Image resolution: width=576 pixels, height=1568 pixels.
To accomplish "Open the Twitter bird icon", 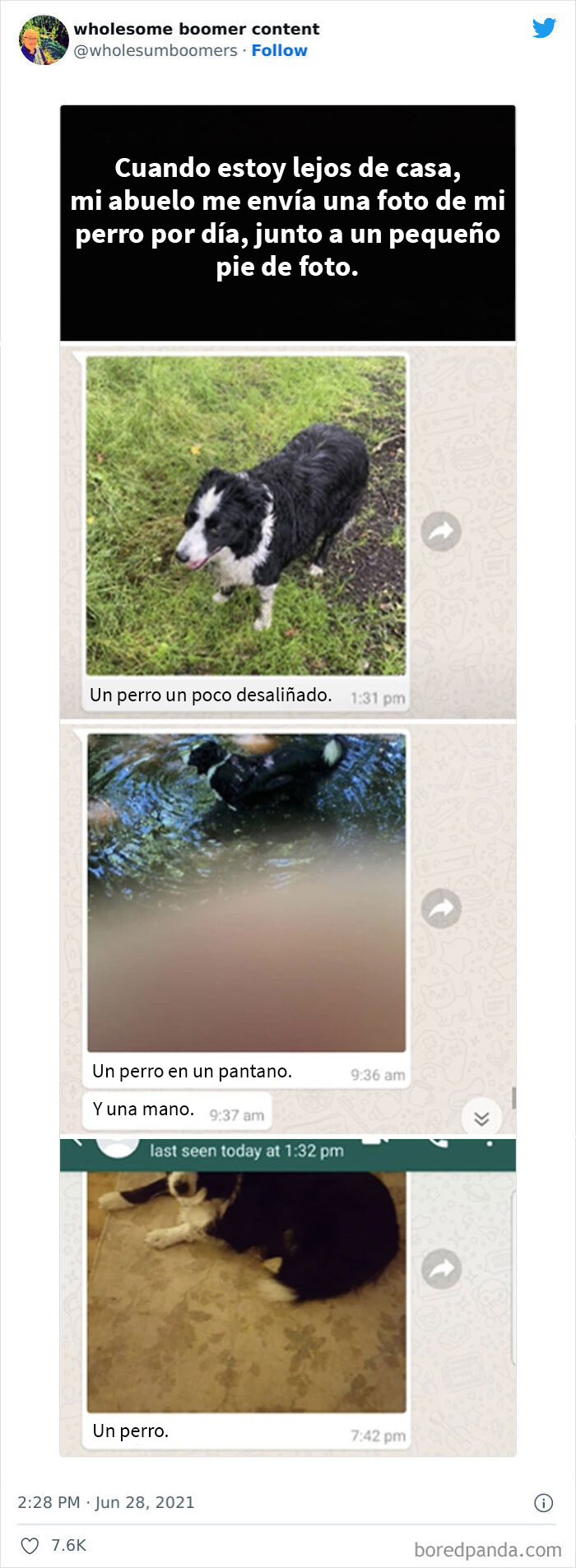I will (x=544, y=28).
